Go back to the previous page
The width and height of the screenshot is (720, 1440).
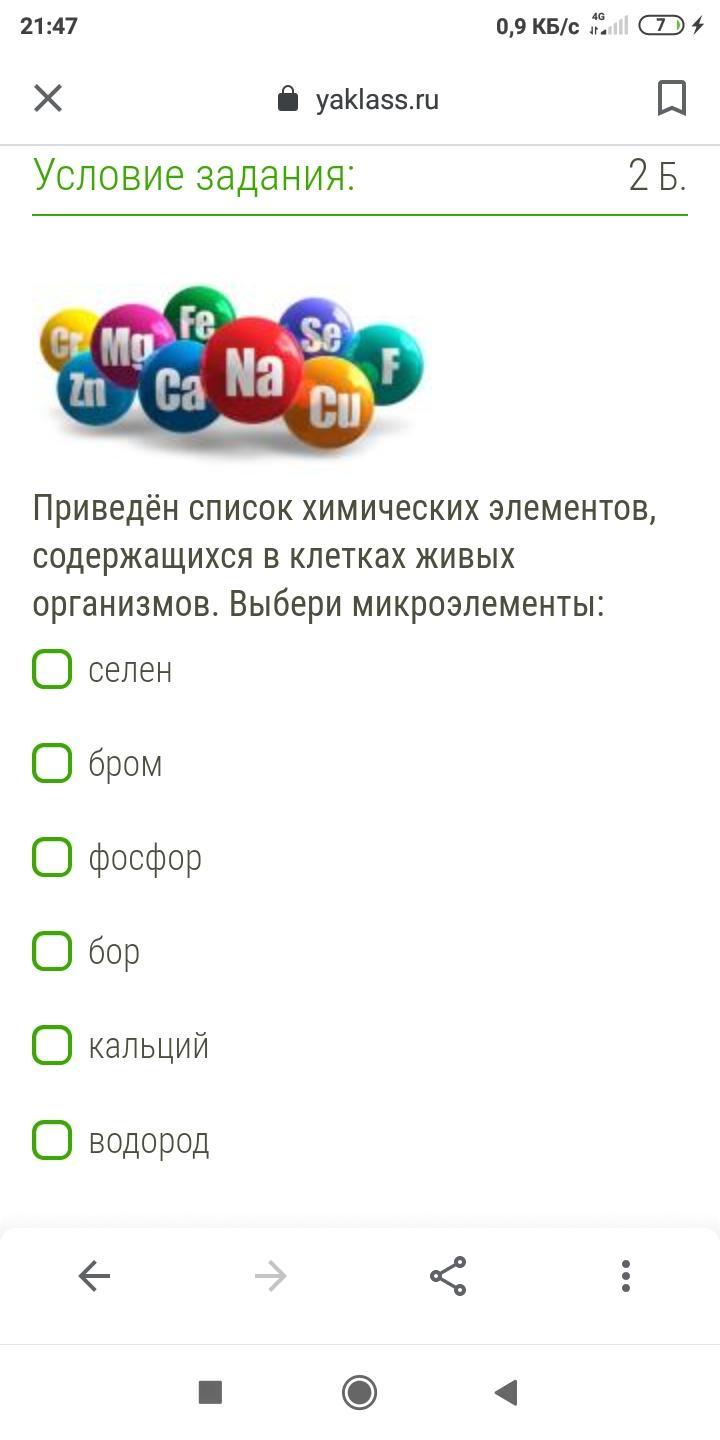tap(94, 1276)
